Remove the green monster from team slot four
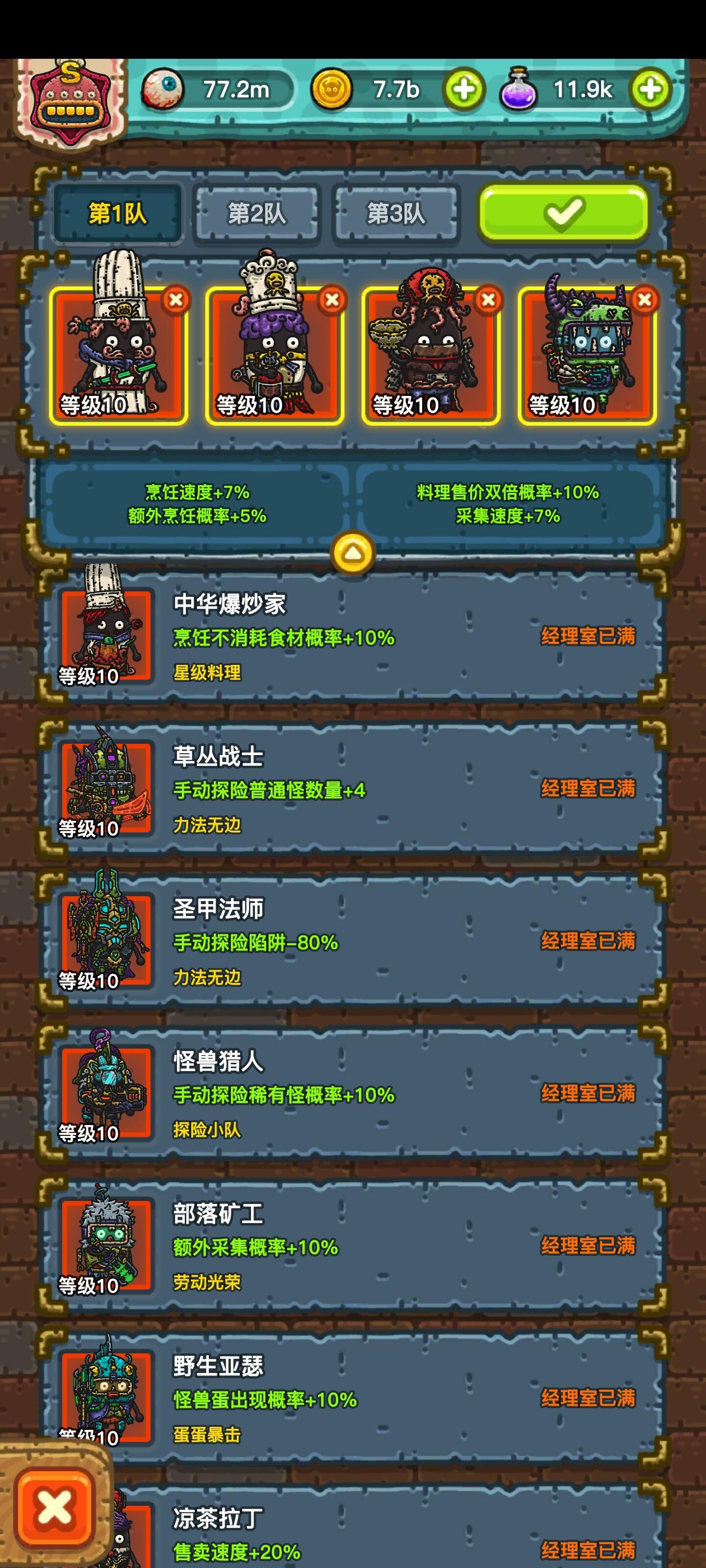Screen dimensions: 706x1568 coord(645,299)
